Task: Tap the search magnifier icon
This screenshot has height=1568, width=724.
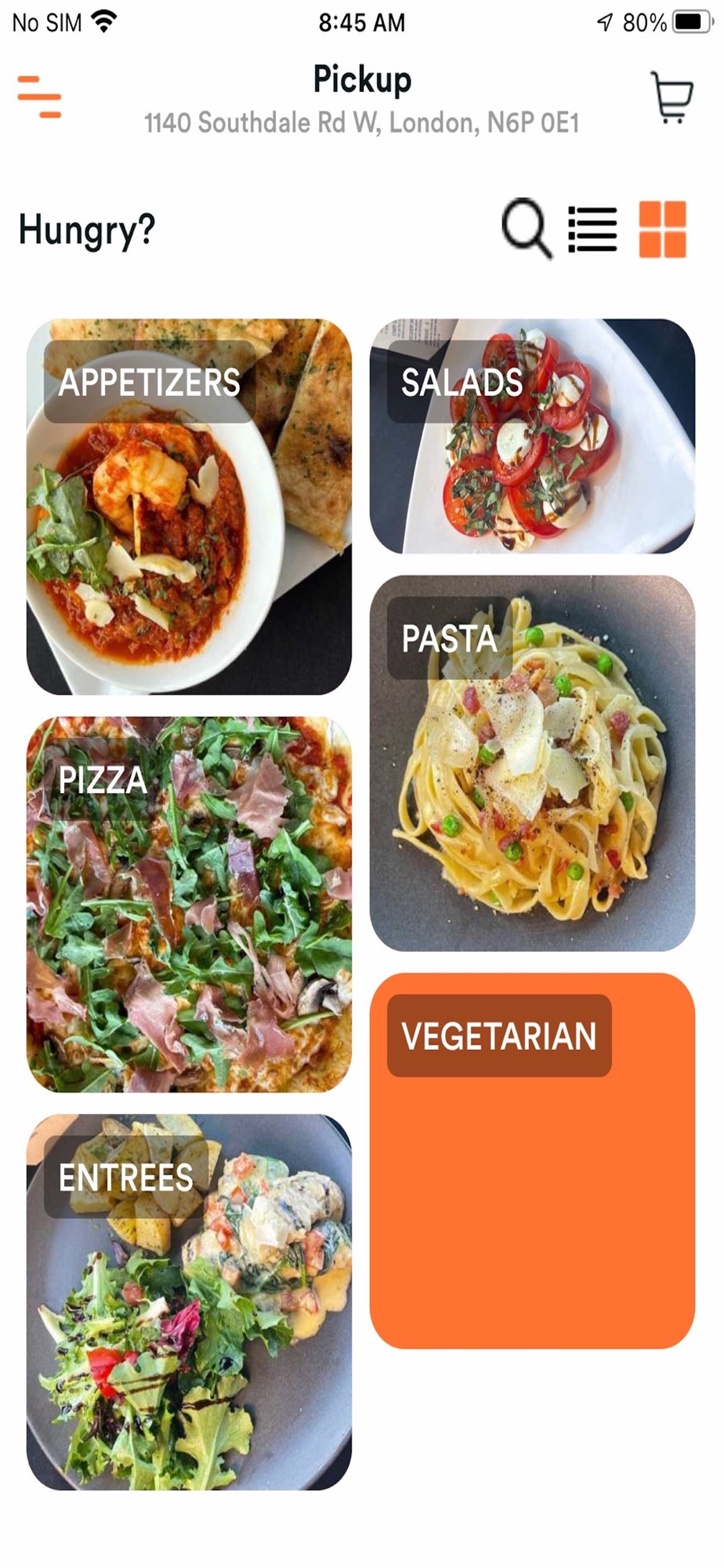Action: tap(527, 229)
